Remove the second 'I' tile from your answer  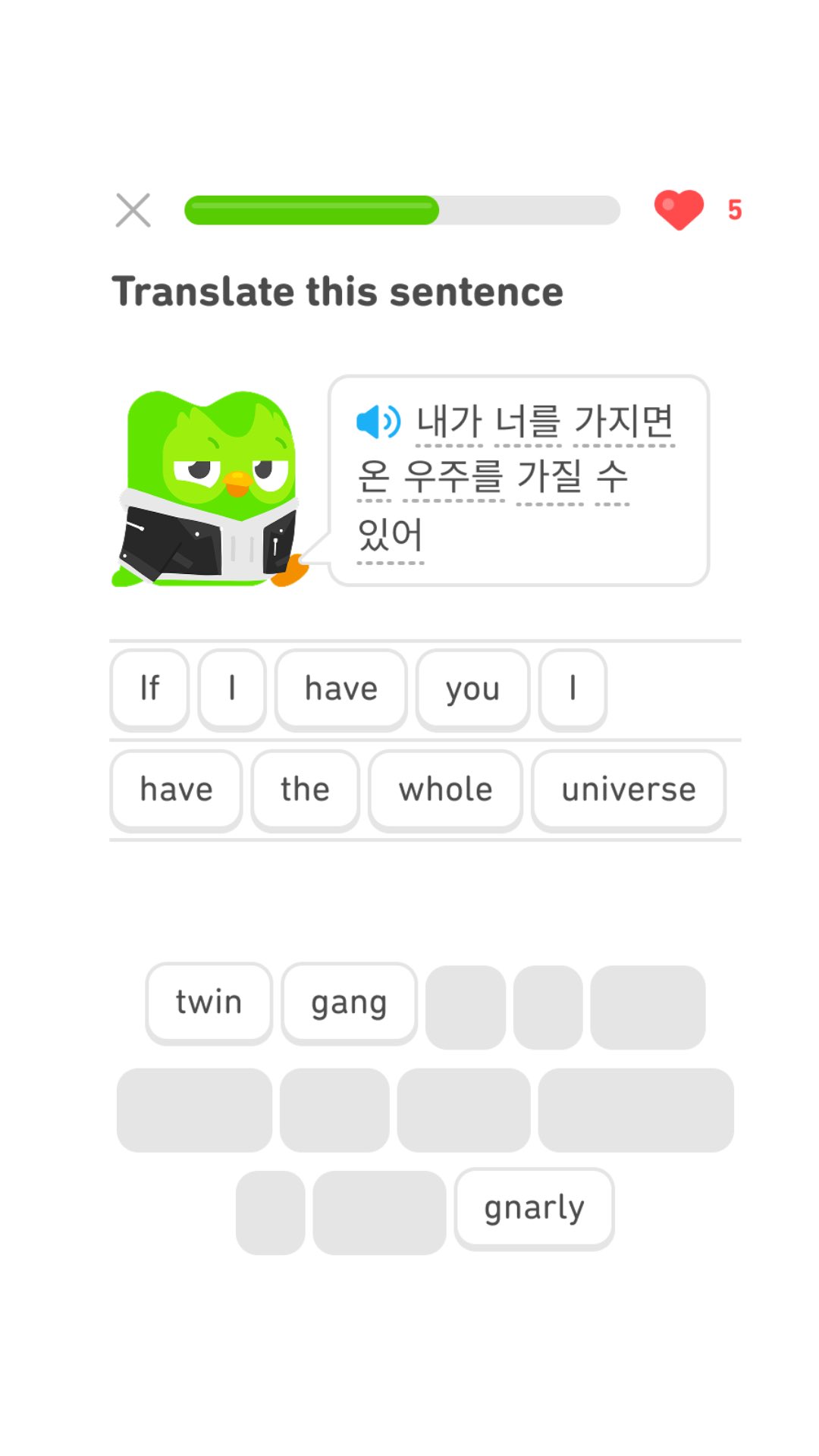coord(572,689)
